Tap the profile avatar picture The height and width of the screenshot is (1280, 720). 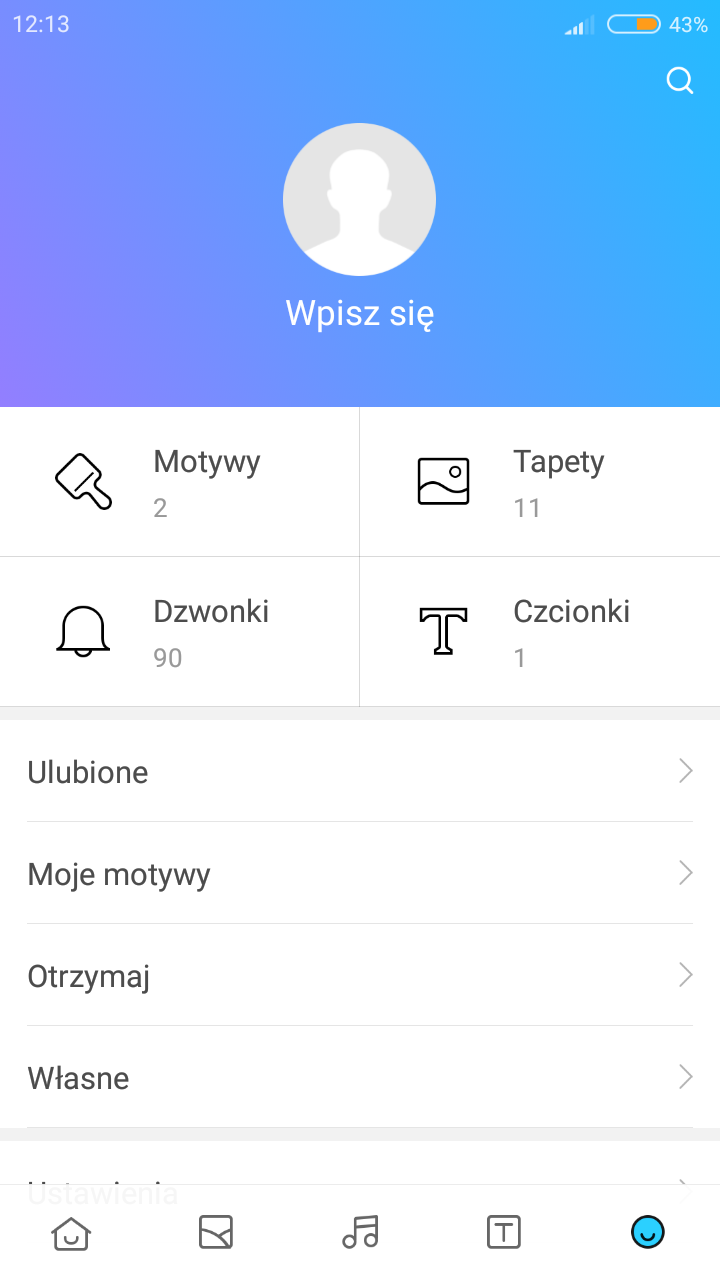359,199
